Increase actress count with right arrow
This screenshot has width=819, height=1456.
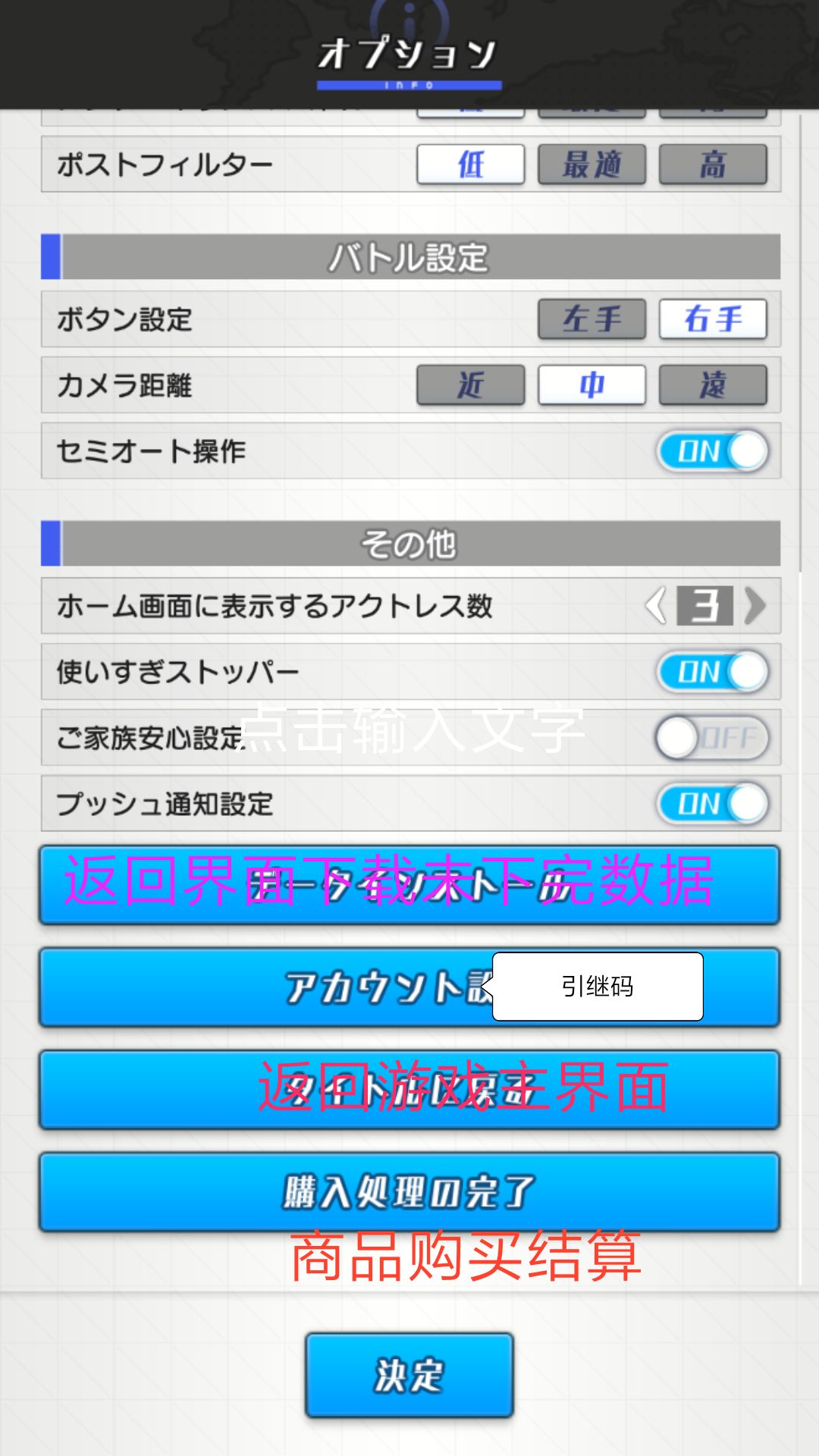click(x=755, y=604)
